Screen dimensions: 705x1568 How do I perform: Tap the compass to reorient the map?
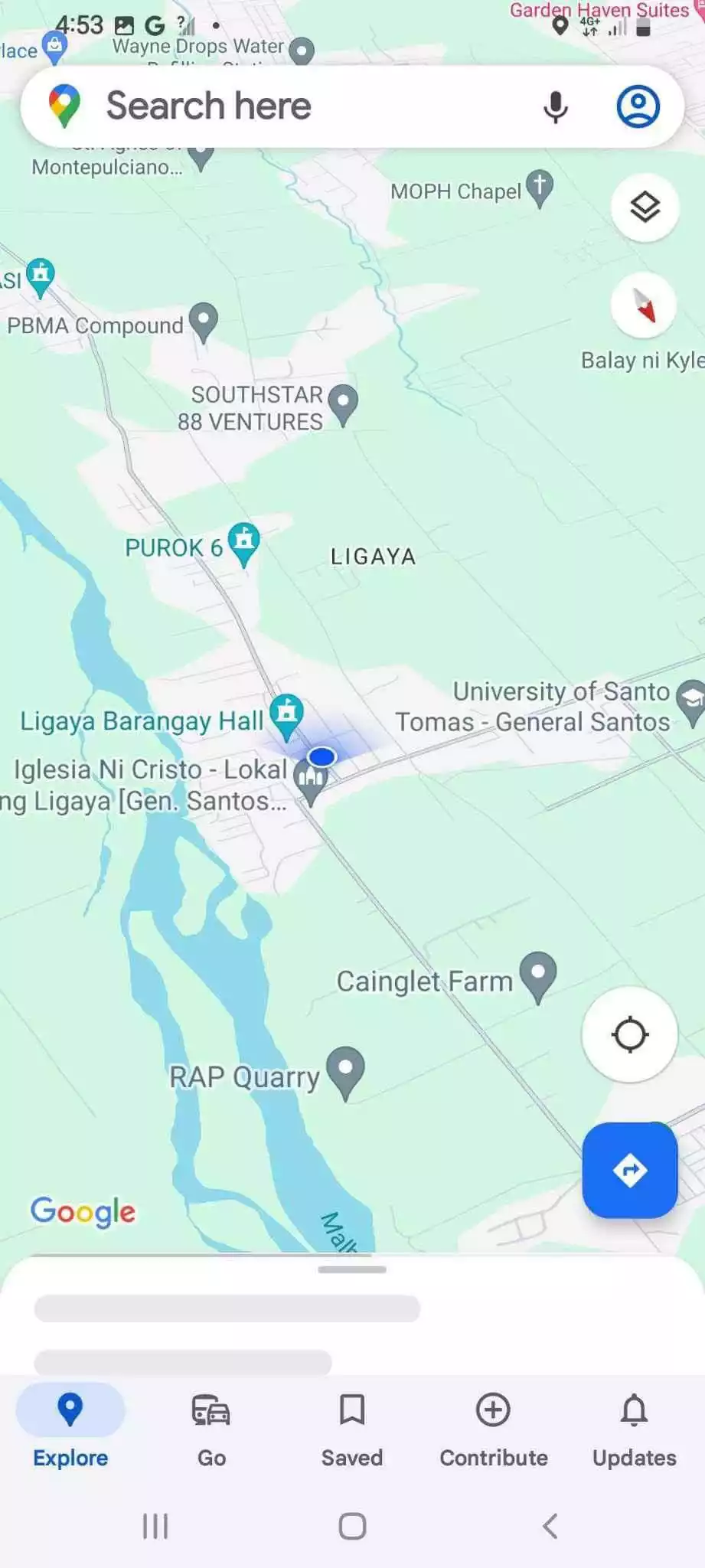click(644, 305)
